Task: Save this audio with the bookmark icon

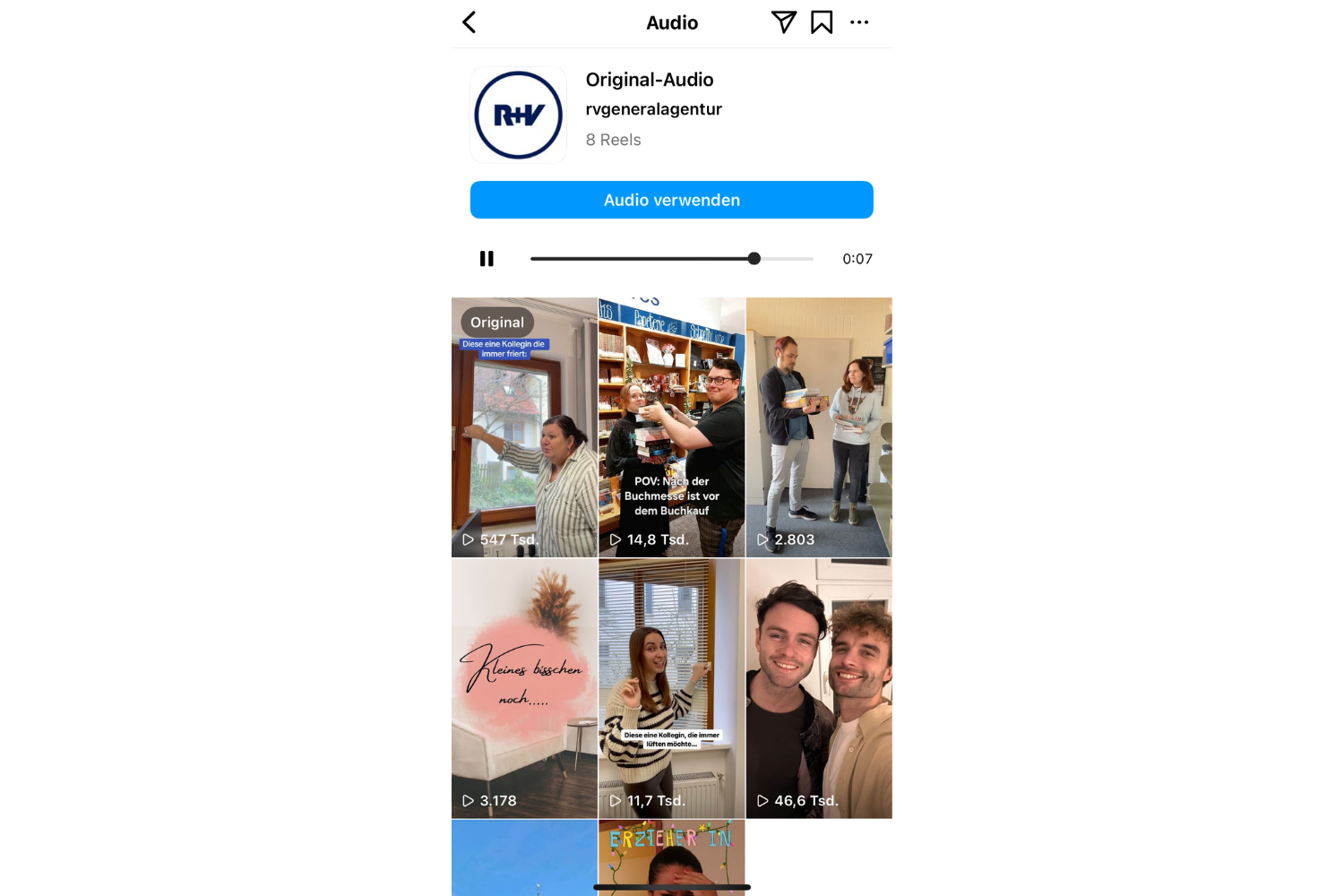Action: pyautogui.click(x=822, y=22)
